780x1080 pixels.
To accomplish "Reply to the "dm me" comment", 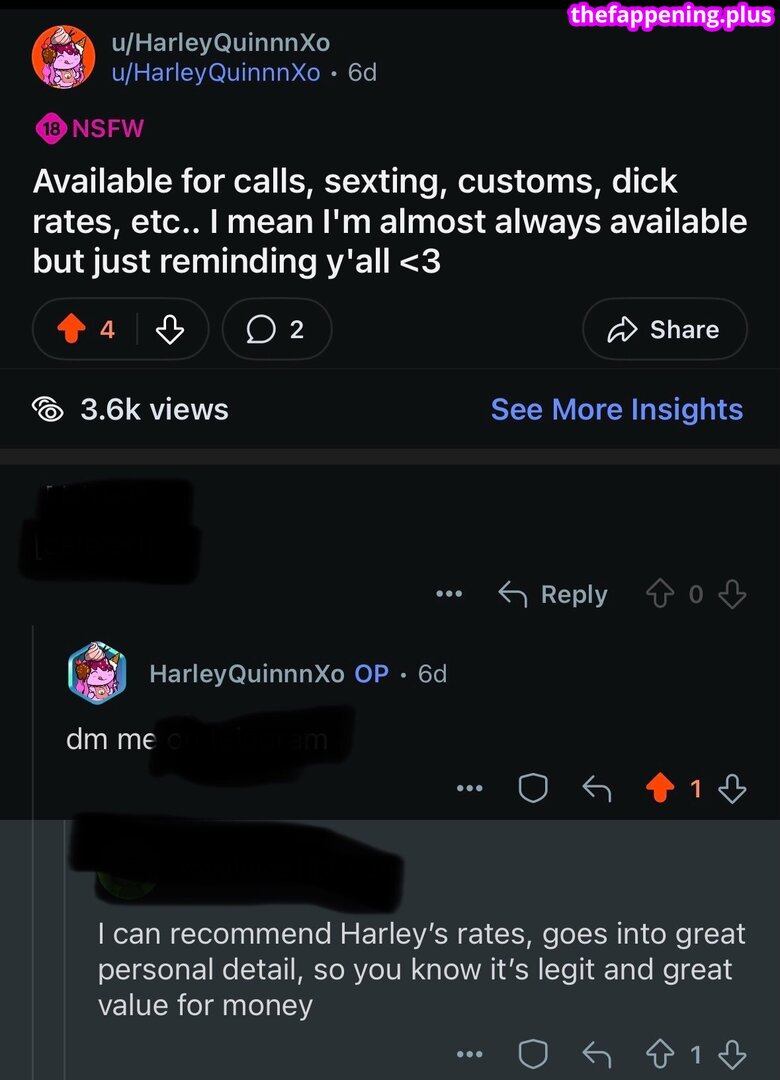I will coord(597,789).
